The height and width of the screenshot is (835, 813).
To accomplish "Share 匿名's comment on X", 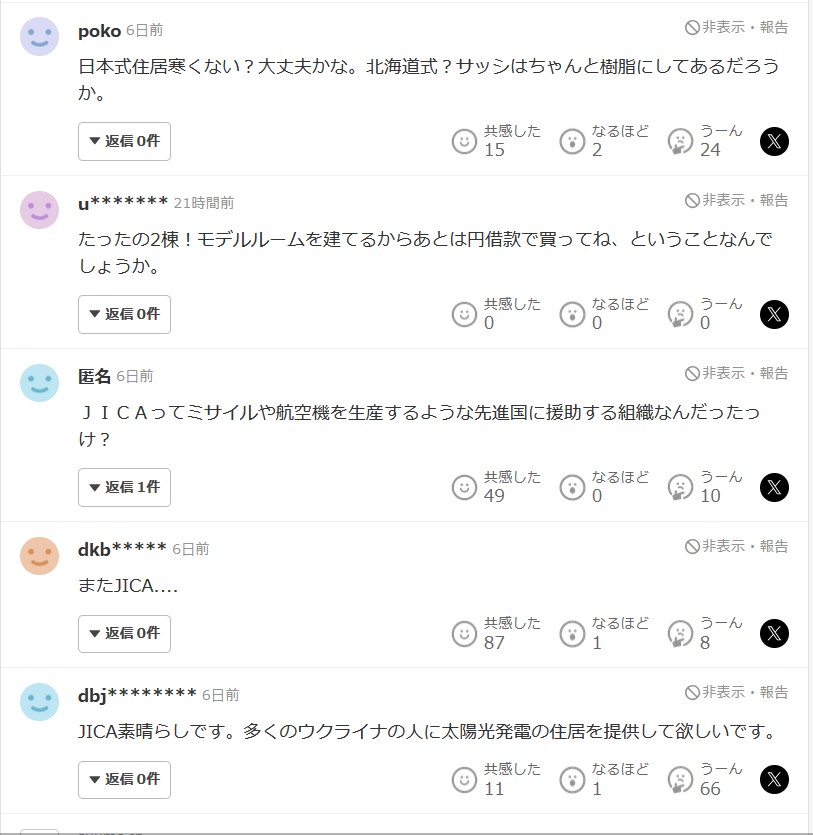I will (774, 487).
